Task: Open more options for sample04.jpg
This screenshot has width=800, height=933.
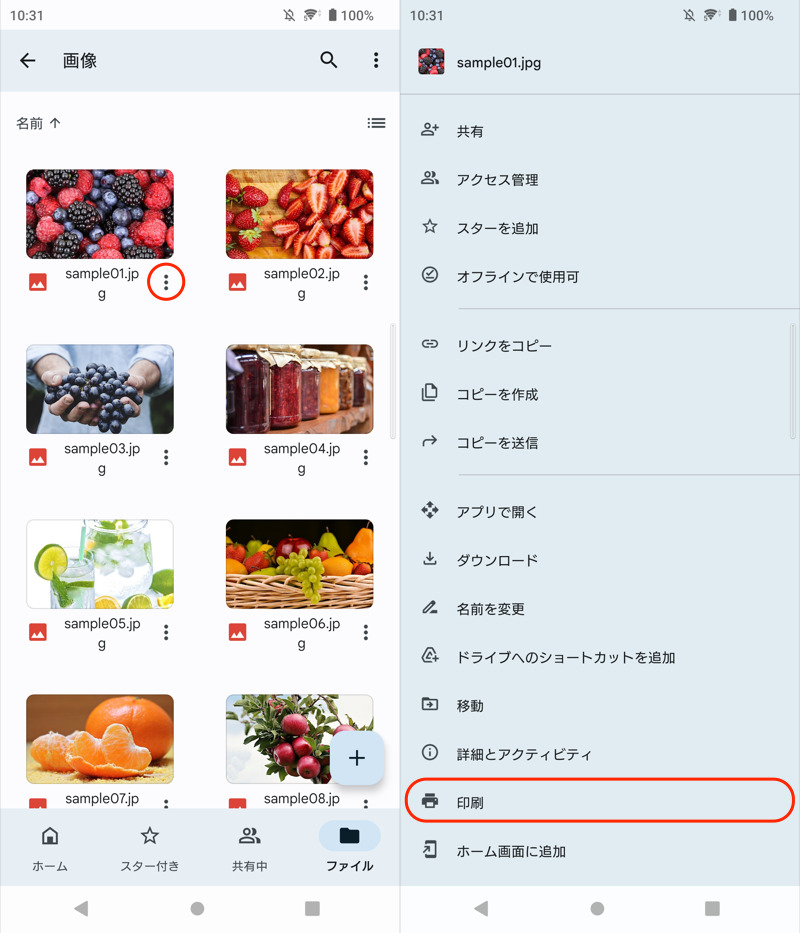Action: [366, 458]
